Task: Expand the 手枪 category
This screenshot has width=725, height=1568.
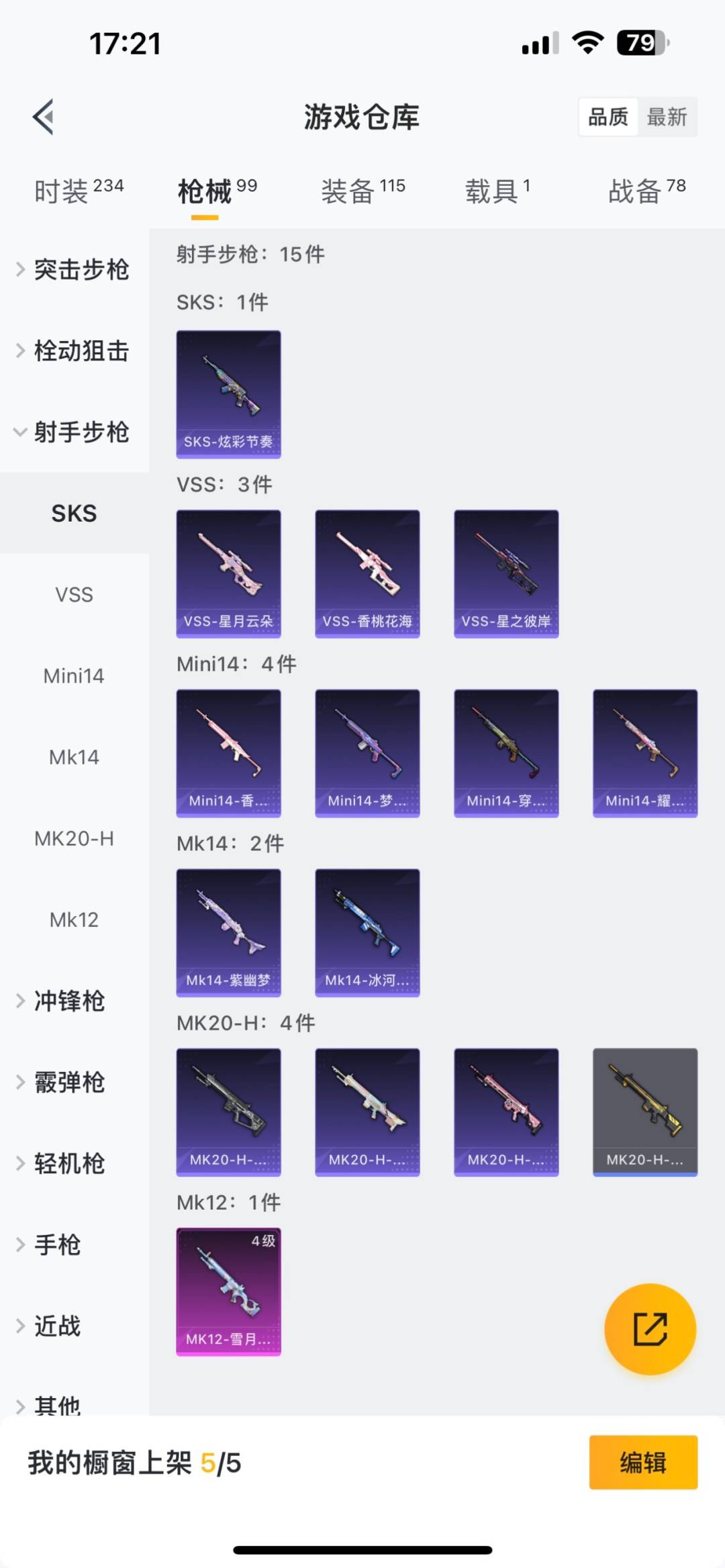Action: pyautogui.click(x=57, y=1244)
